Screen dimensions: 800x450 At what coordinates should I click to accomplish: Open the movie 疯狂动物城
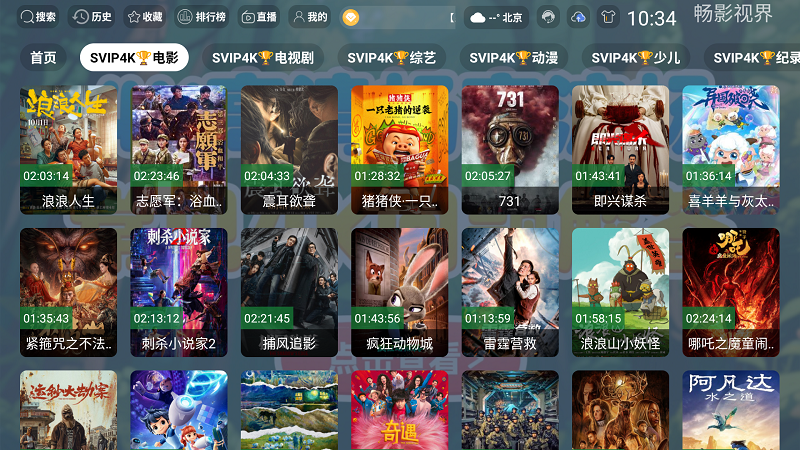pos(399,292)
